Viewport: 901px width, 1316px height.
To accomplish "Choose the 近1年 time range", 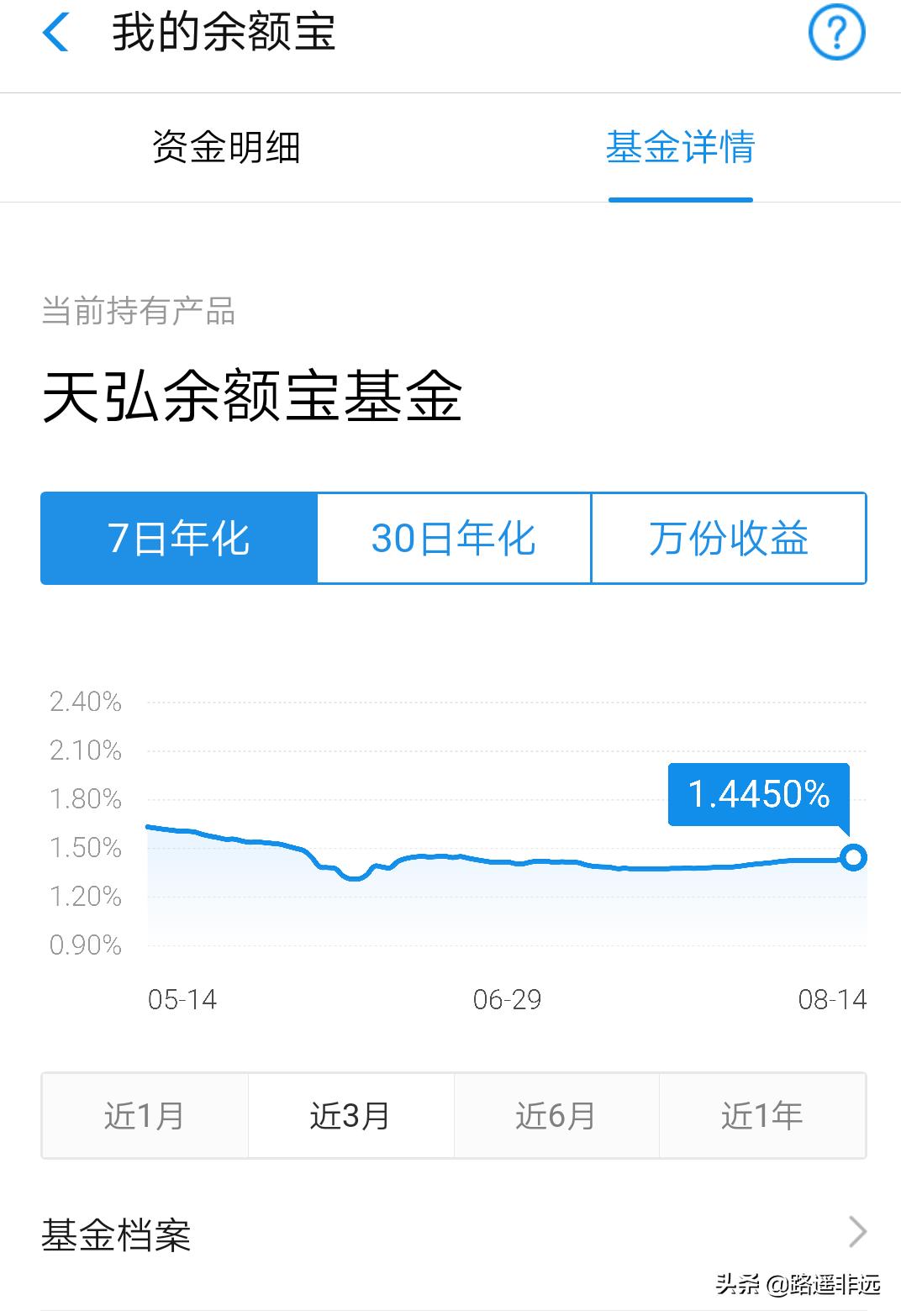I will click(762, 1115).
